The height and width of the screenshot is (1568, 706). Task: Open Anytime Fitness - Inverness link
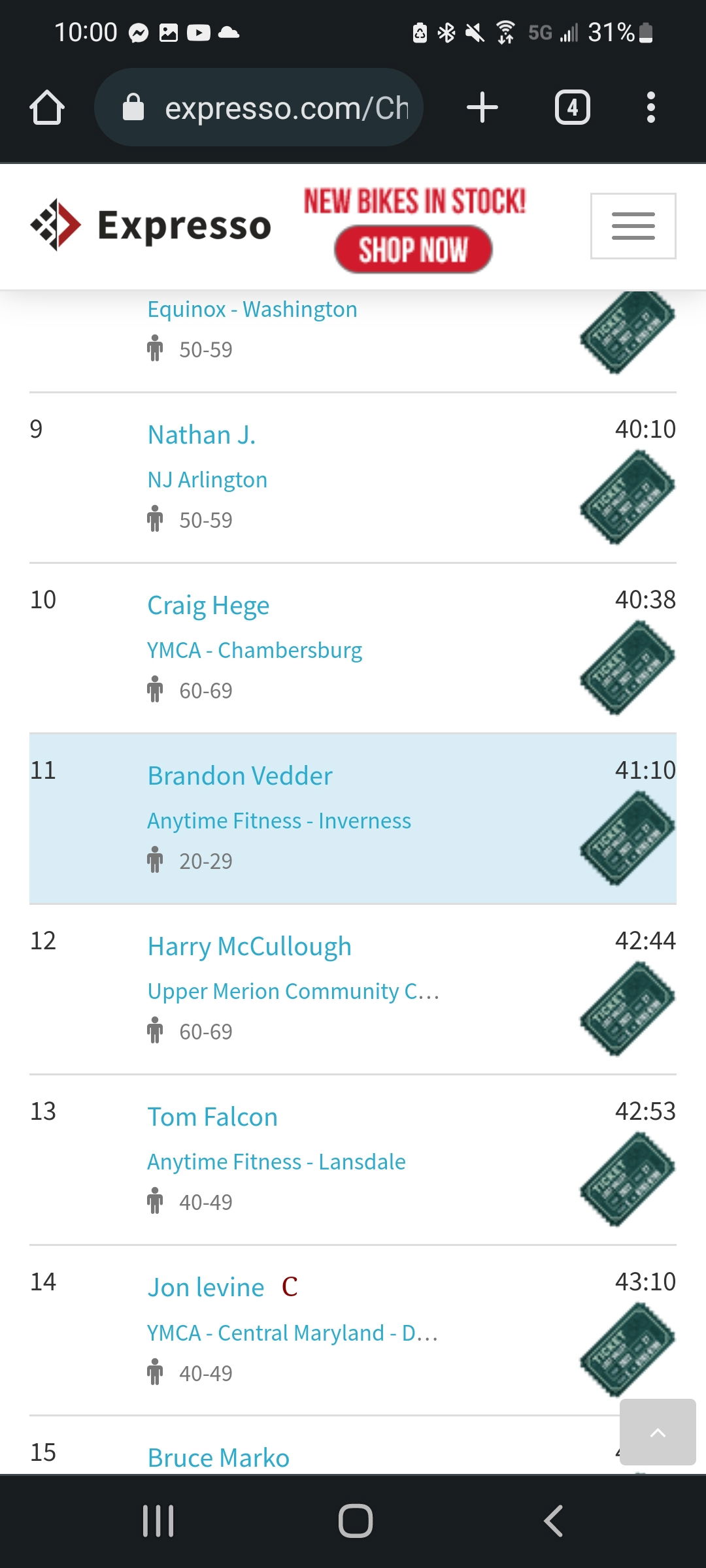point(279,821)
